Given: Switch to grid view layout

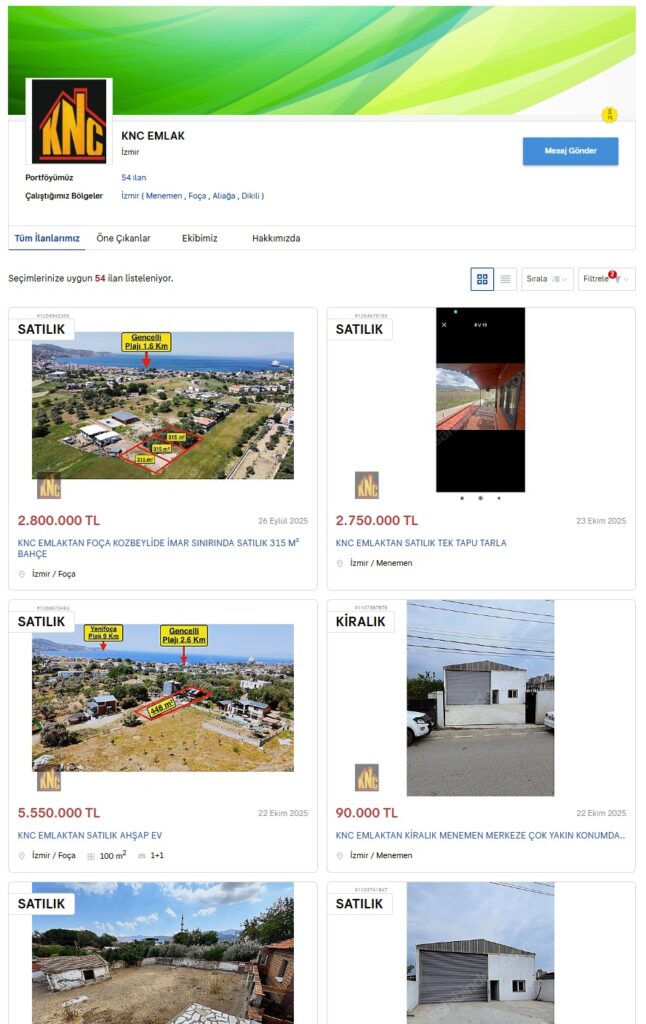Looking at the screenshot, I should tap(482, 279).
